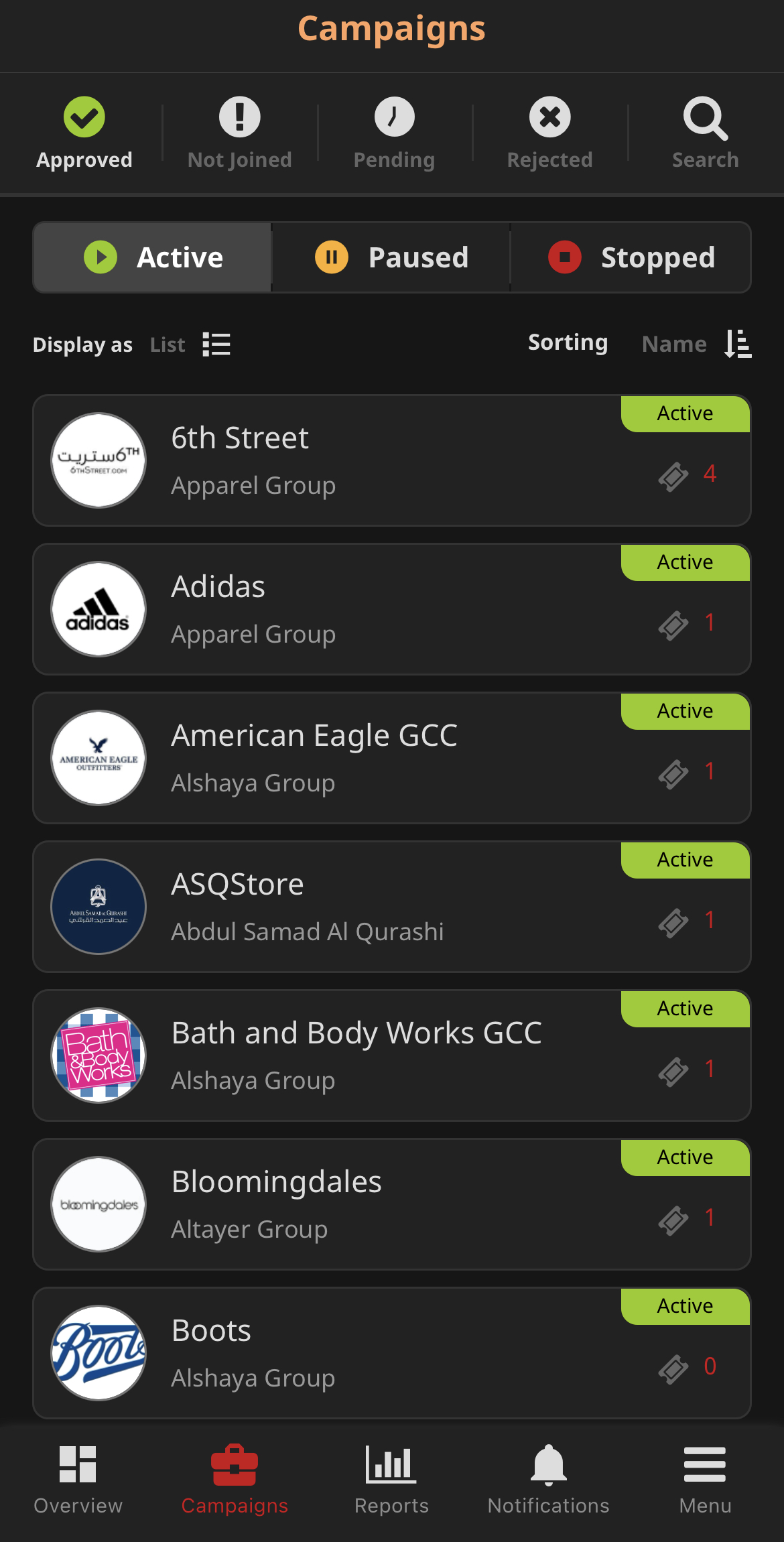Open the Menu tab

tap(705, 1480)
